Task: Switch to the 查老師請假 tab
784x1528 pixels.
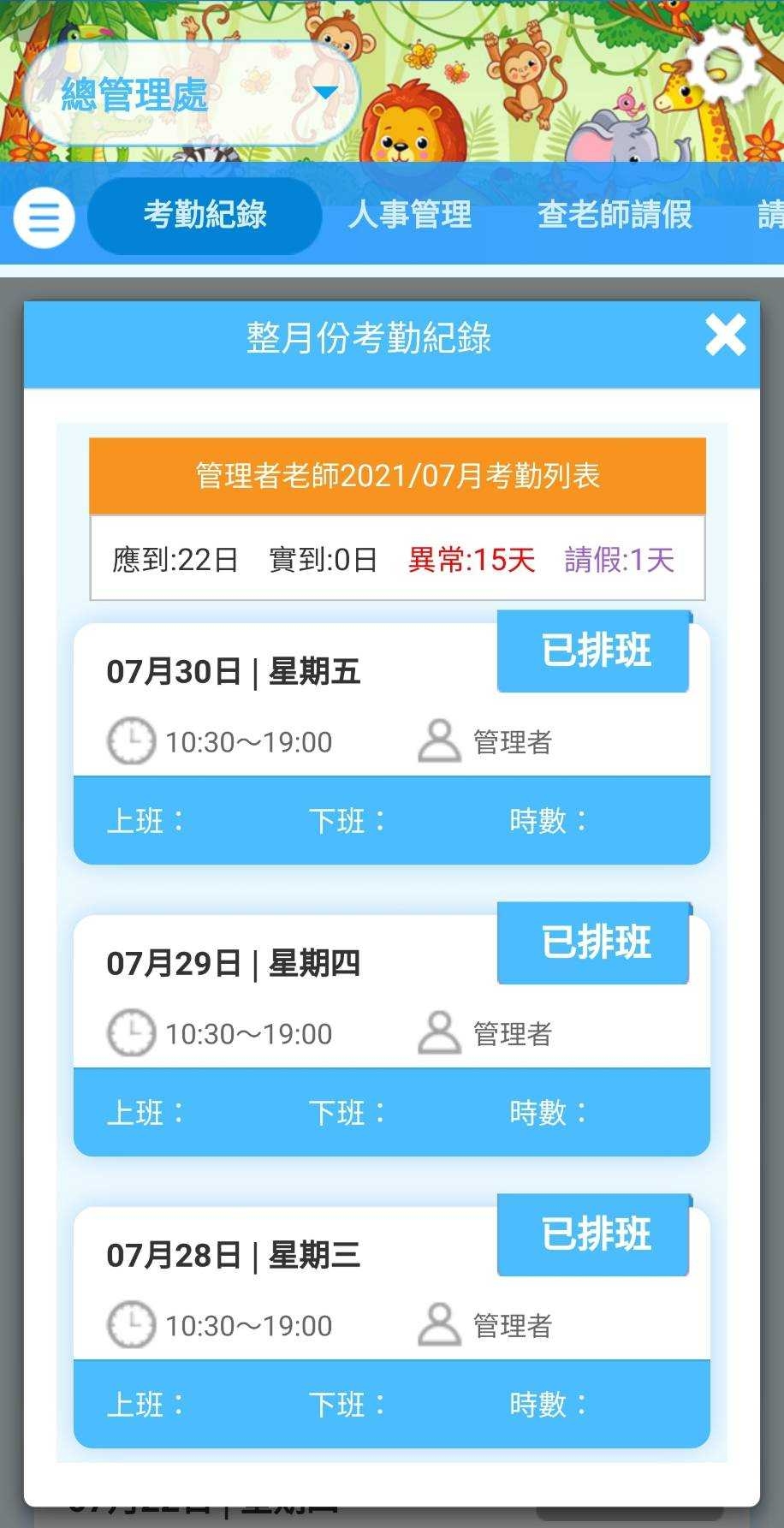Action: [x=615, y=215]
